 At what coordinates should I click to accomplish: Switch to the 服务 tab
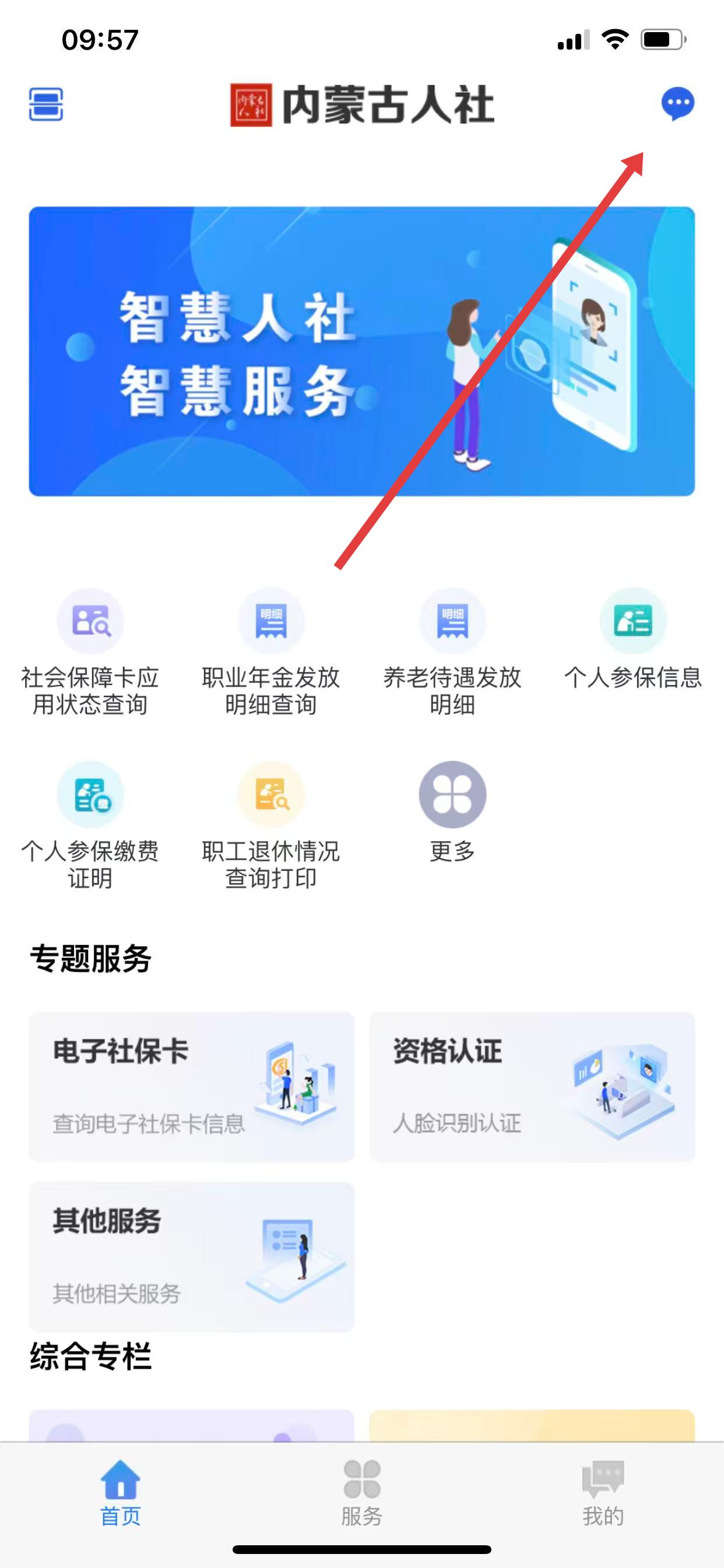coord(362,1493)
